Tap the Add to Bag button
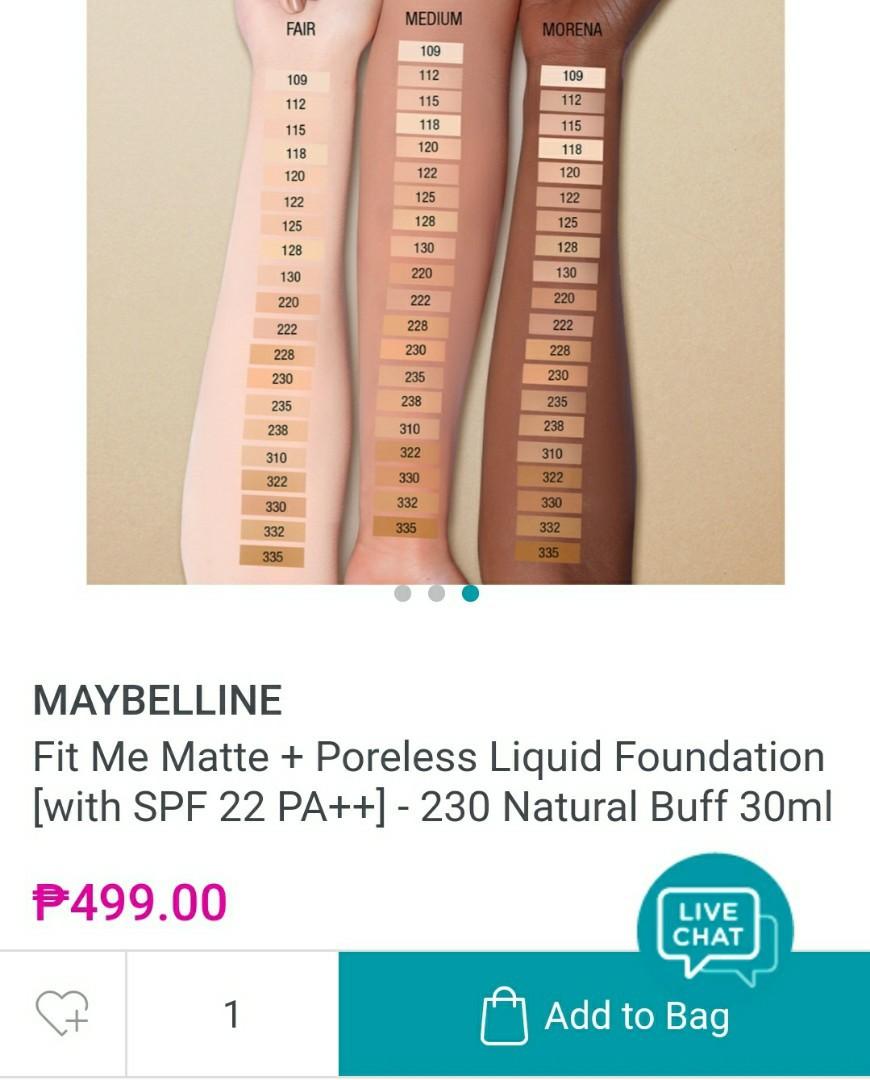 pos(604,1015)
